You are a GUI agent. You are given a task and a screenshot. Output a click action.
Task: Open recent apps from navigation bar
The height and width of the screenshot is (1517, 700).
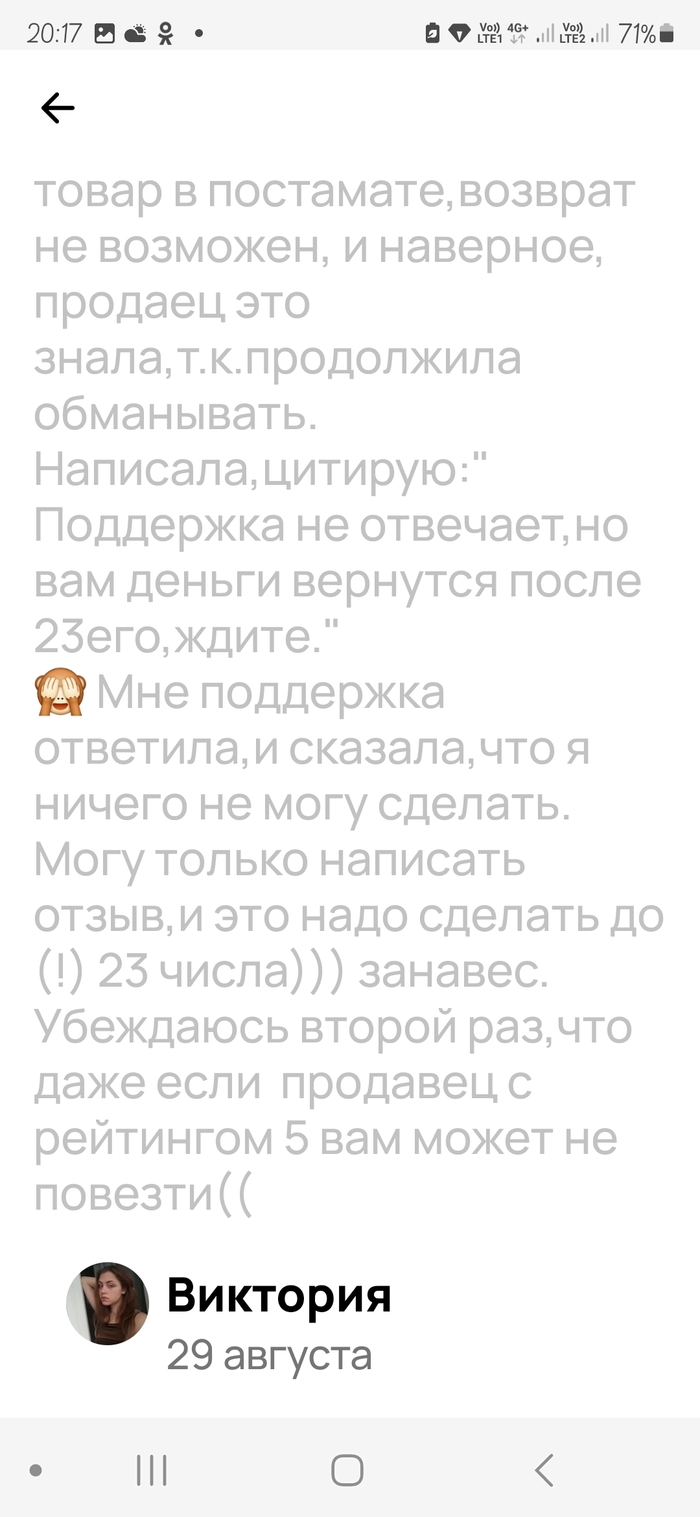point(152,1470)
